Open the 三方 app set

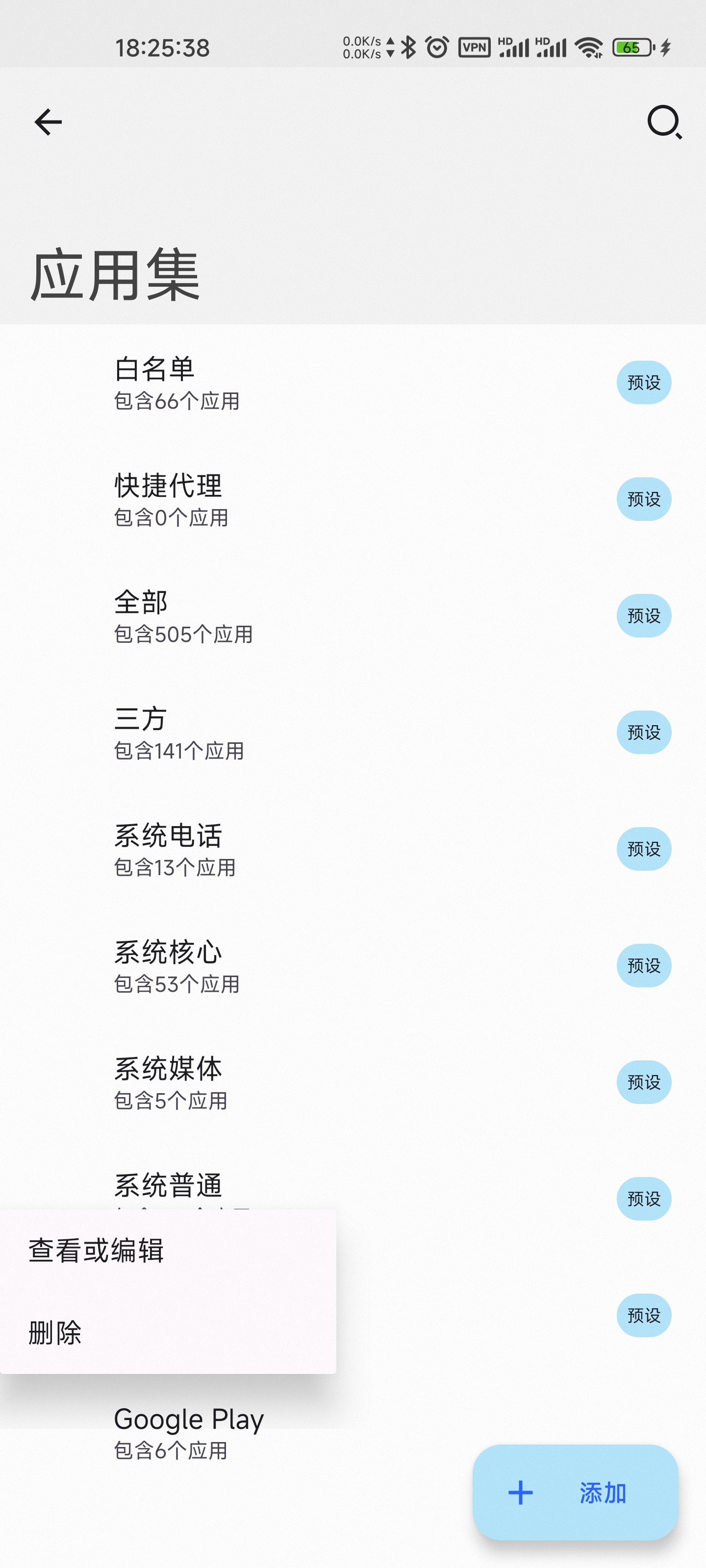178,732
